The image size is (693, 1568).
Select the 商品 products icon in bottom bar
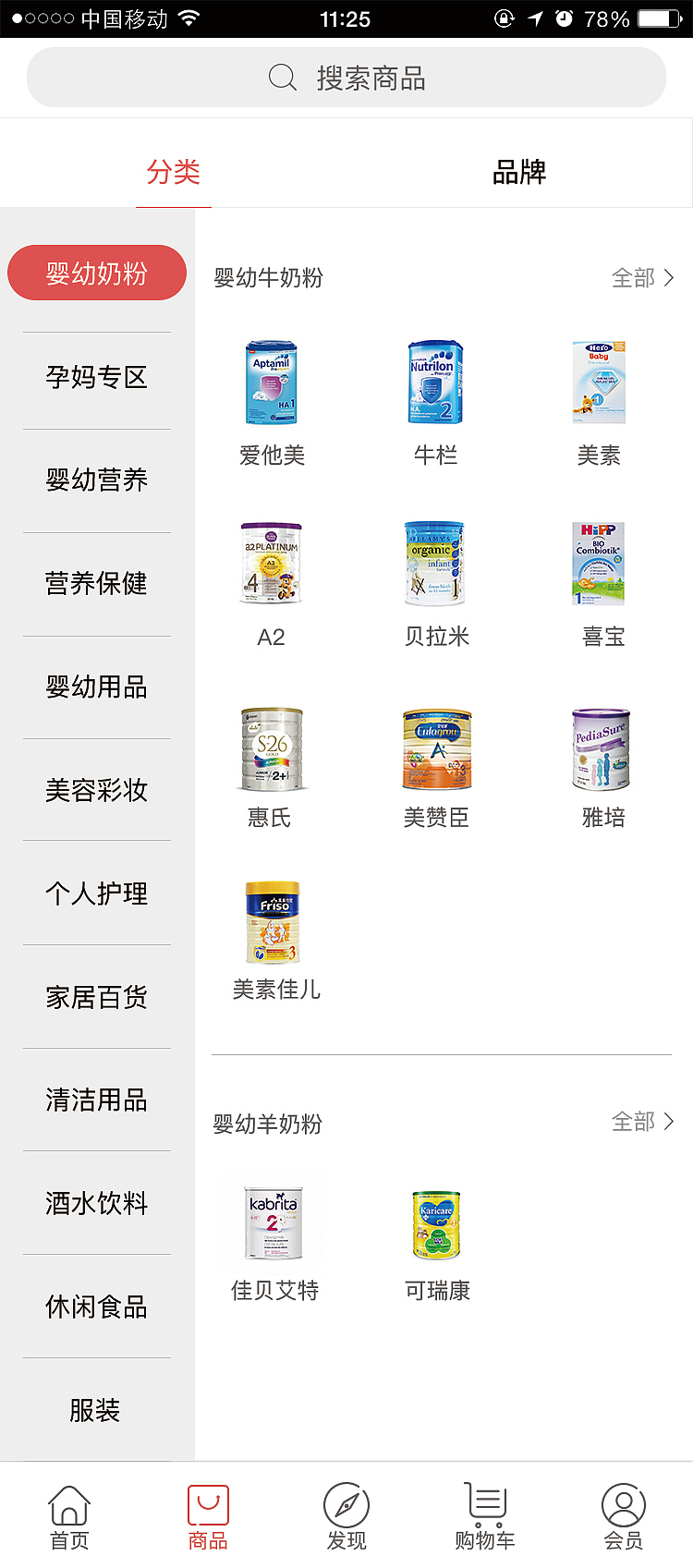pos(207,1511)
